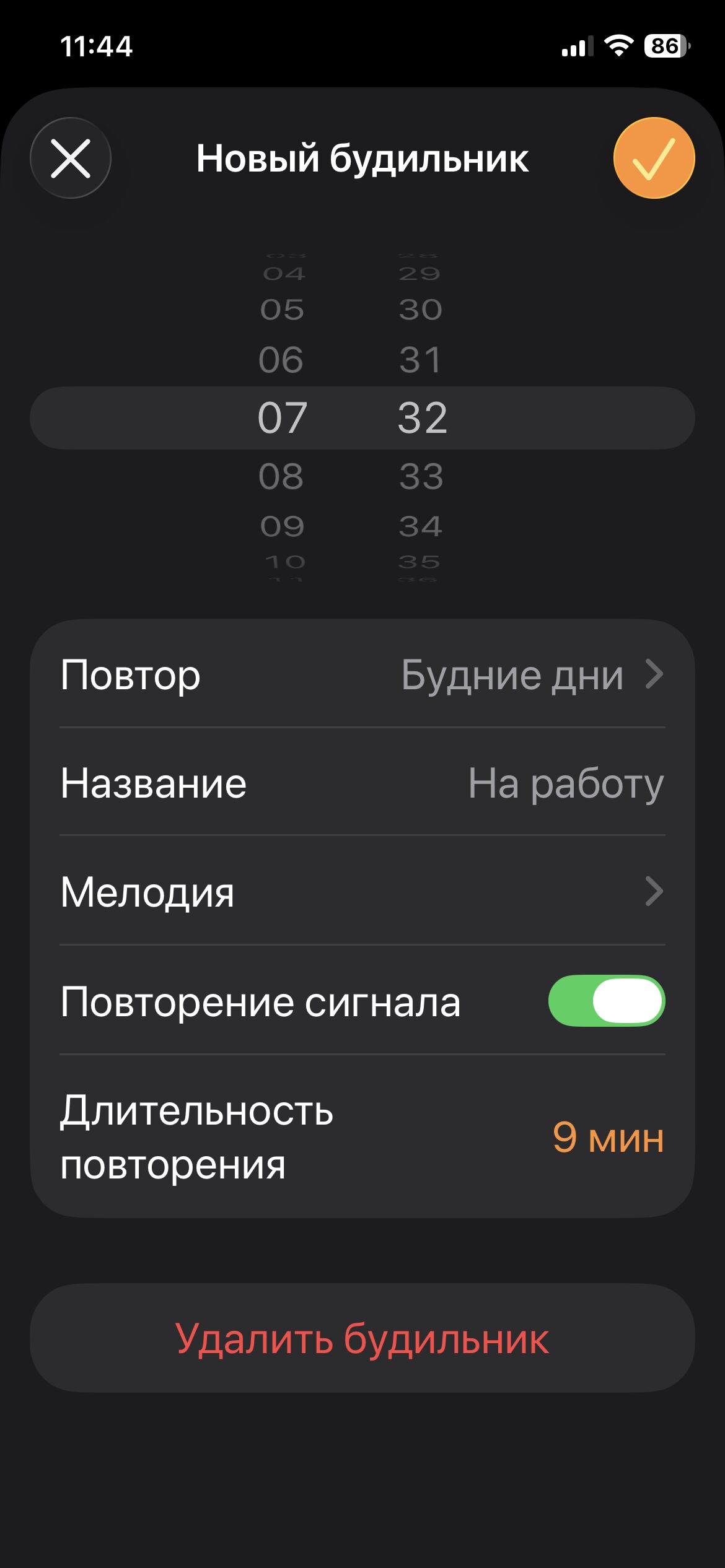Select minute 33 in the picker
Screen dimensions: 725x1568
421,476
